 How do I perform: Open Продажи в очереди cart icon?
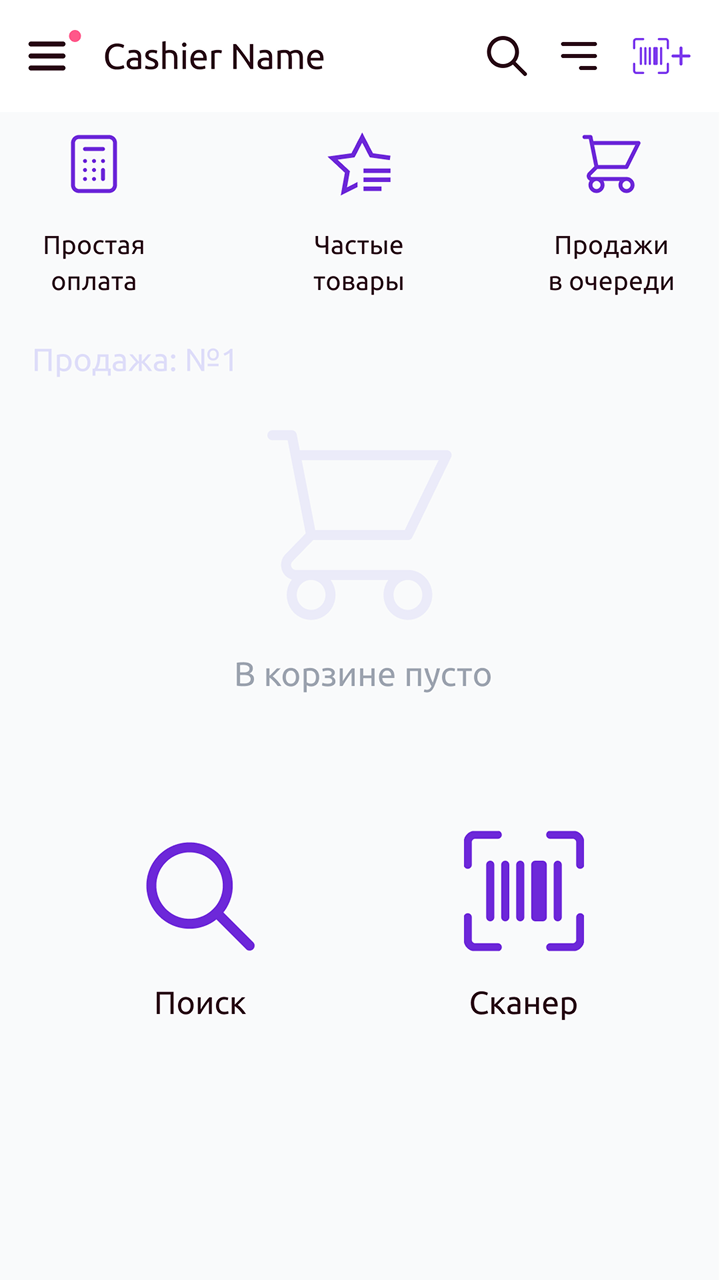point(612,163)
